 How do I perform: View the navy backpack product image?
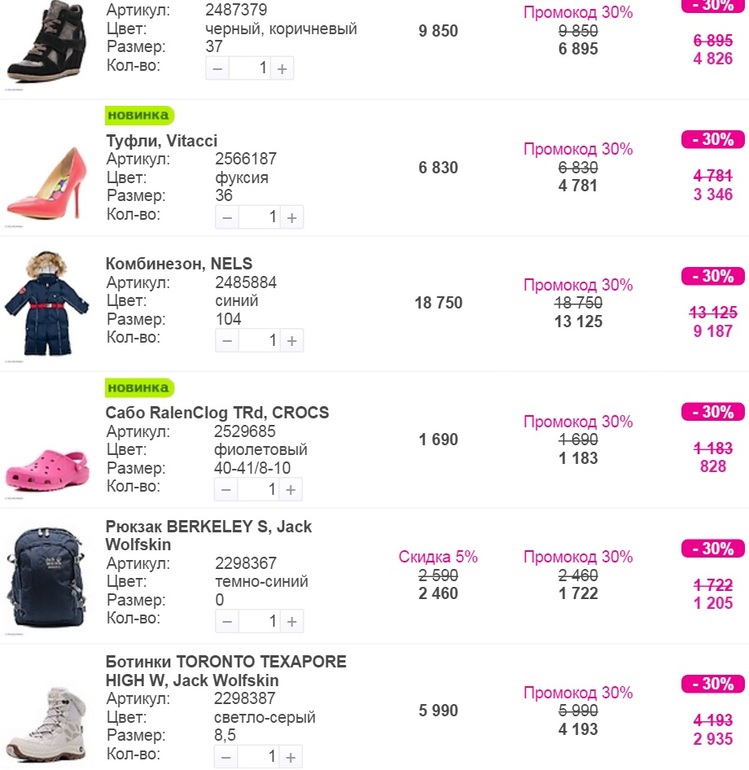[46, 578]
